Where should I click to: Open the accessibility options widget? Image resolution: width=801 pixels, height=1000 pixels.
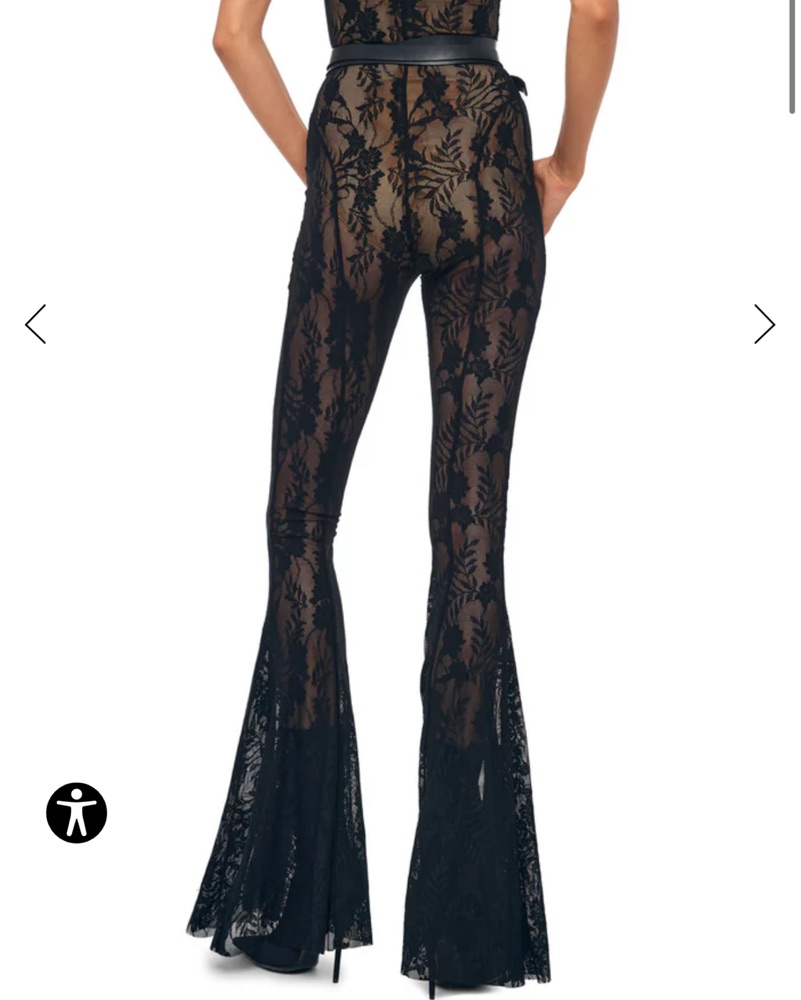click(x=76, y=812)
